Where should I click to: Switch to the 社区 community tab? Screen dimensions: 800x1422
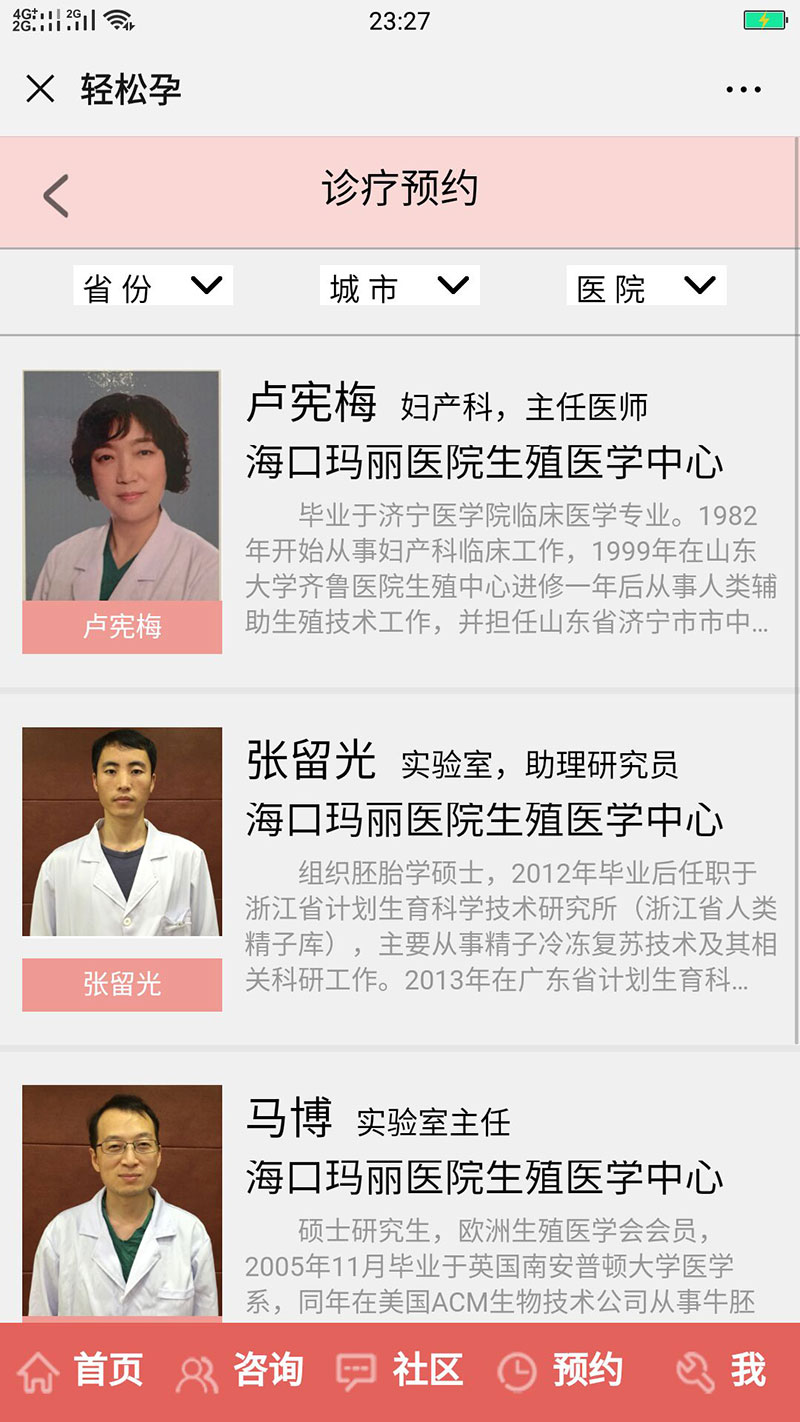click(400, 1371)
